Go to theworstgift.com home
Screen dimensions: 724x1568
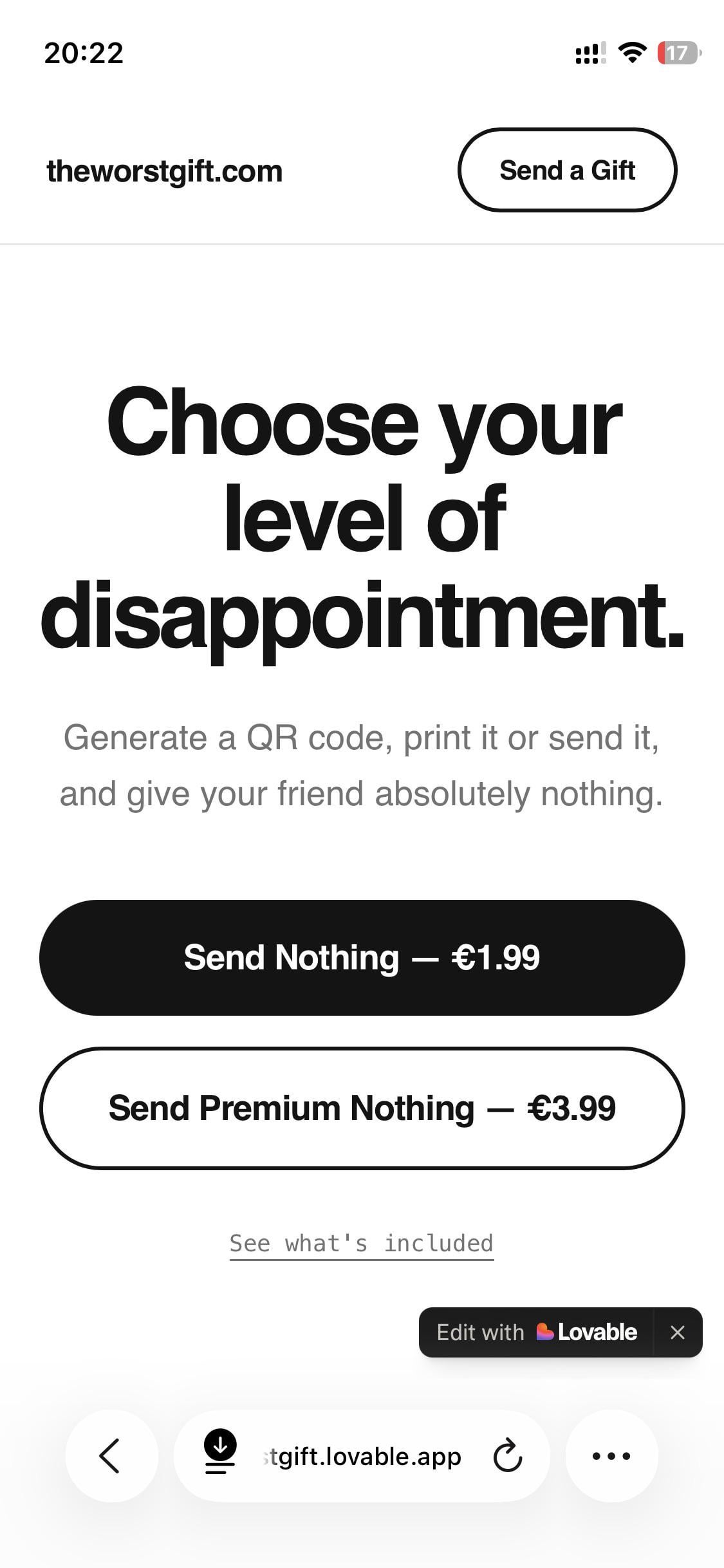165,171
